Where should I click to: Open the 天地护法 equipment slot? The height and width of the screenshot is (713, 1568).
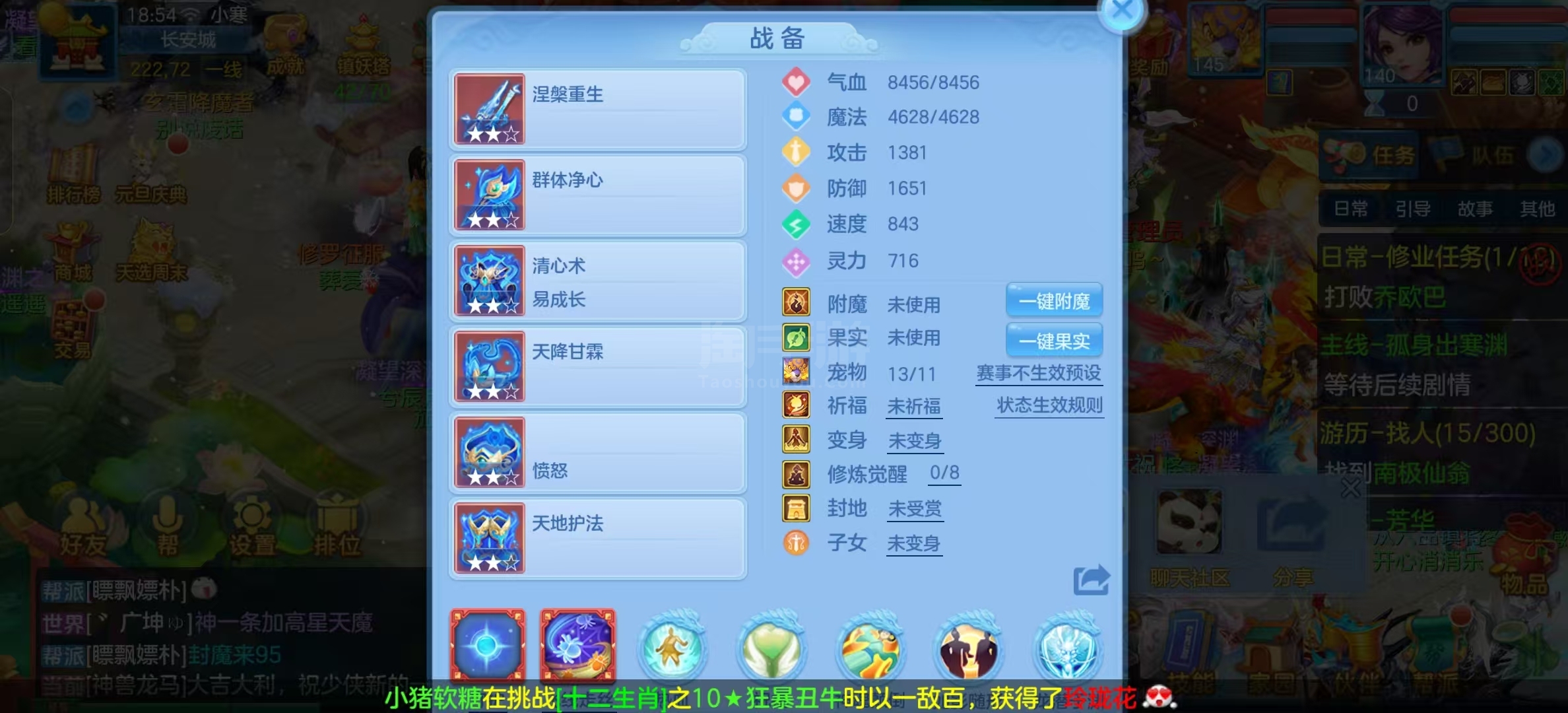598,538
